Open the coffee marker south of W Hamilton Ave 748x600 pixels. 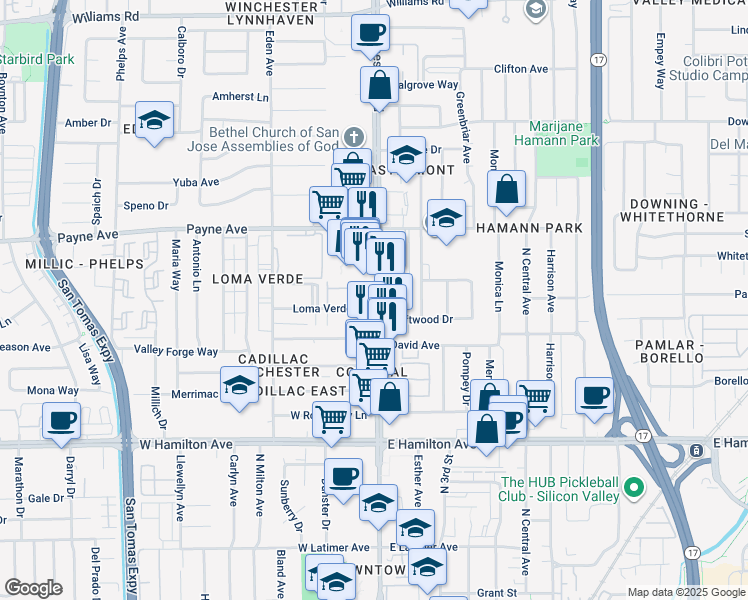[x=343, y=475]
